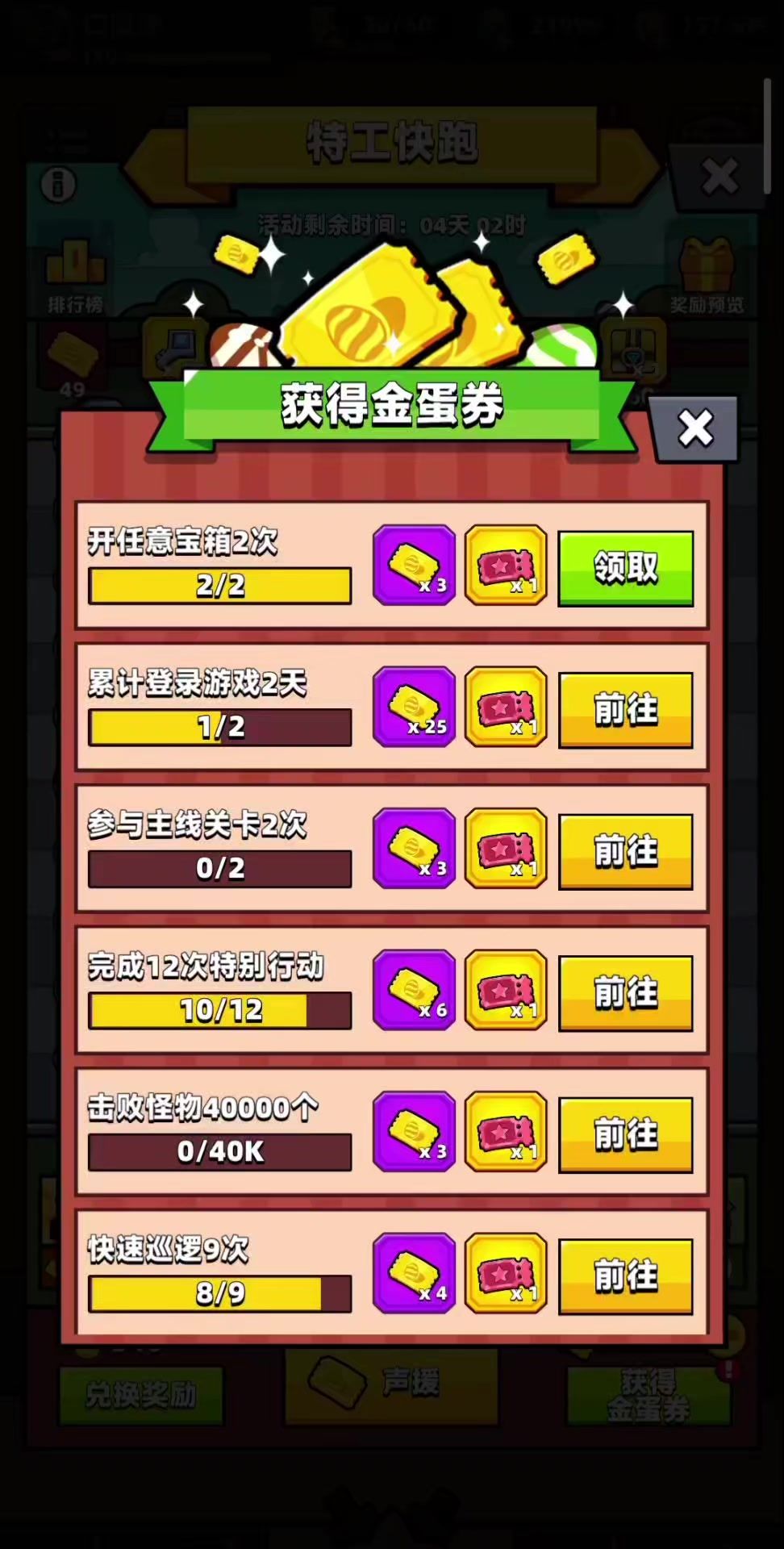Go to 击败怪物40000个 task

(x=625, y=1134)
